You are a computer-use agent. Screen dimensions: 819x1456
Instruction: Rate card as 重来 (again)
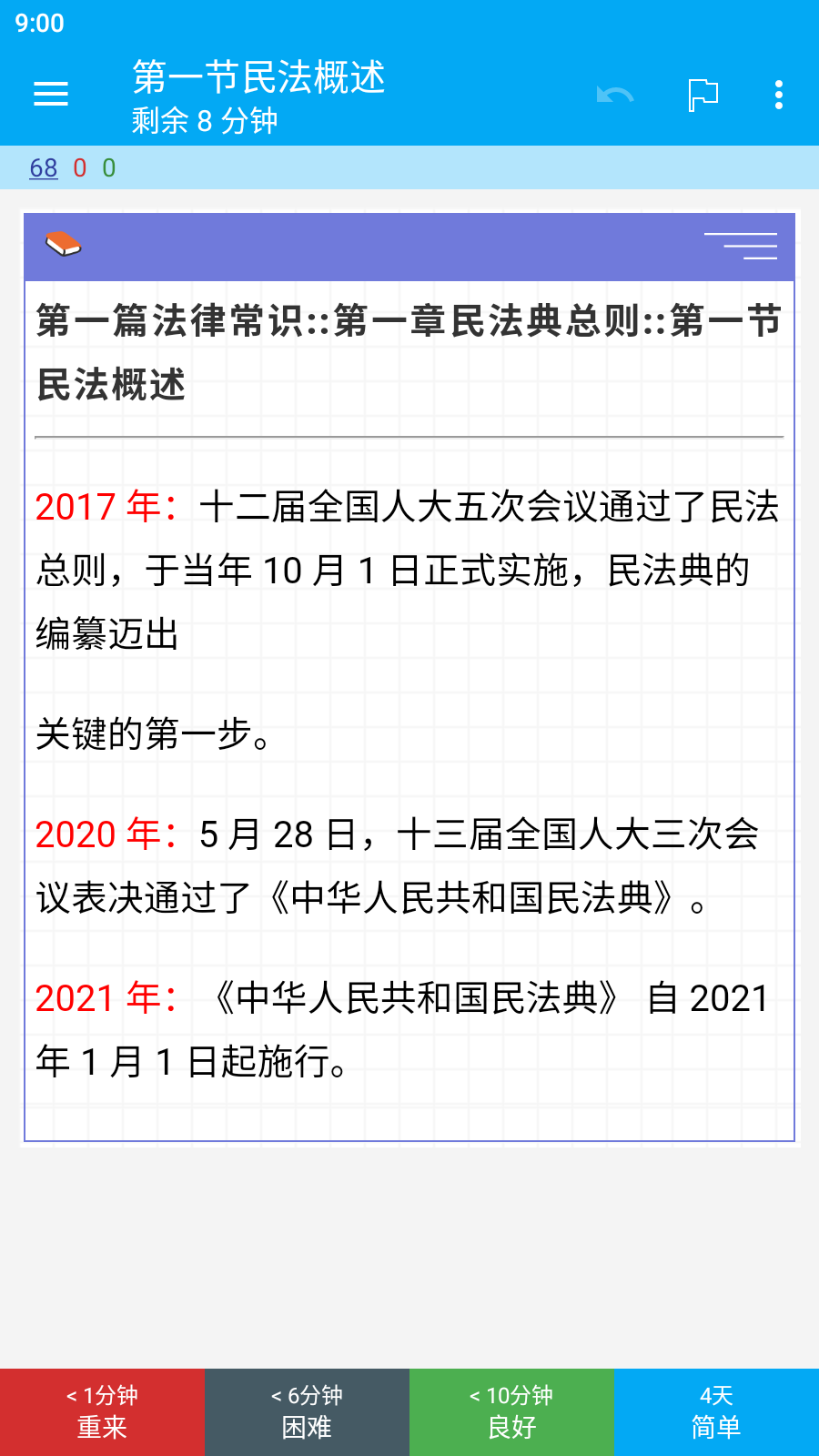[102, 1412]
